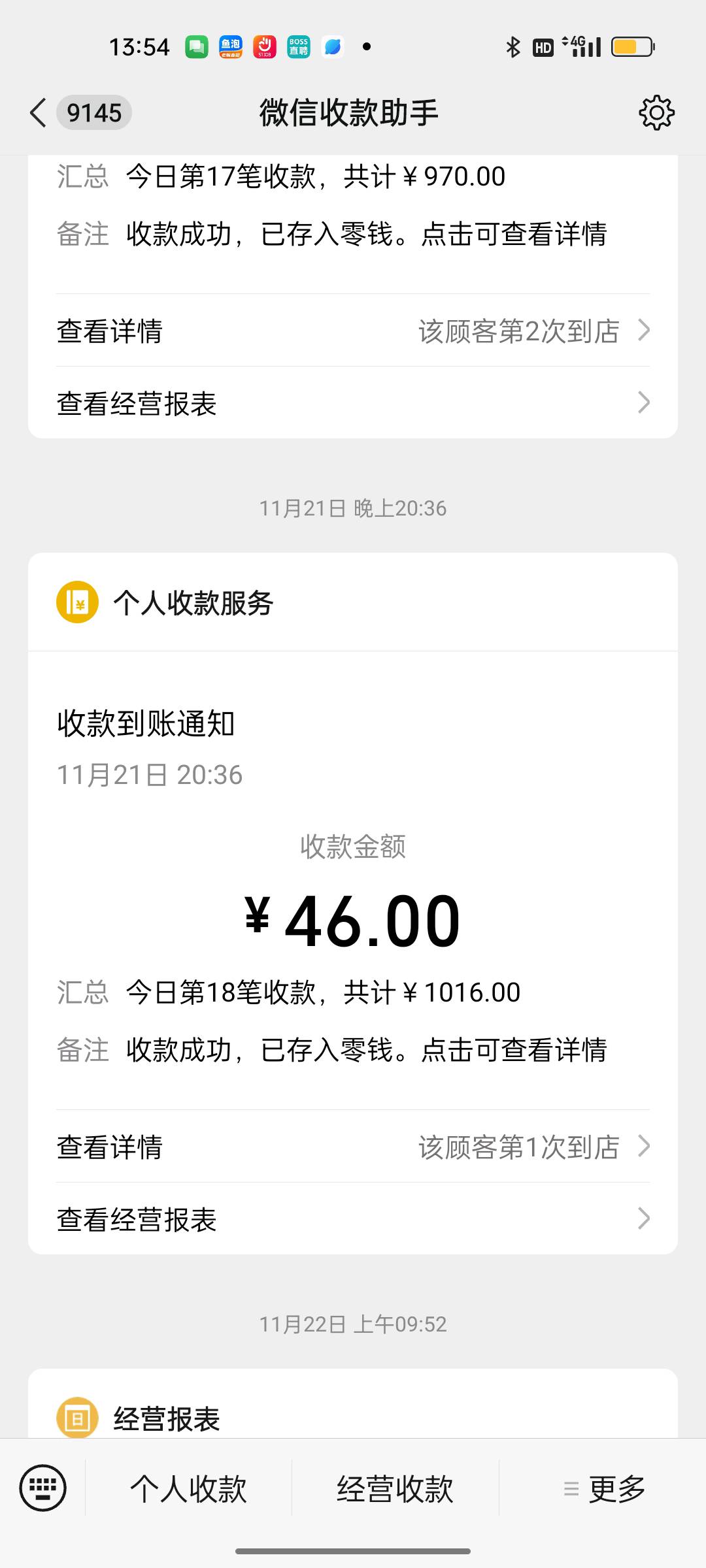Open the 个人收款 menu

(x=188, y=1489)
